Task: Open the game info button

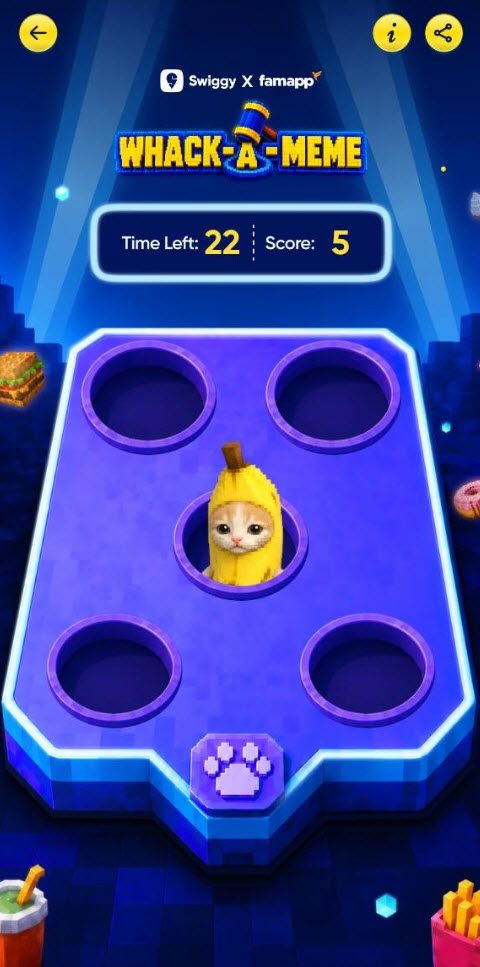Action: (x=392, y=33)
